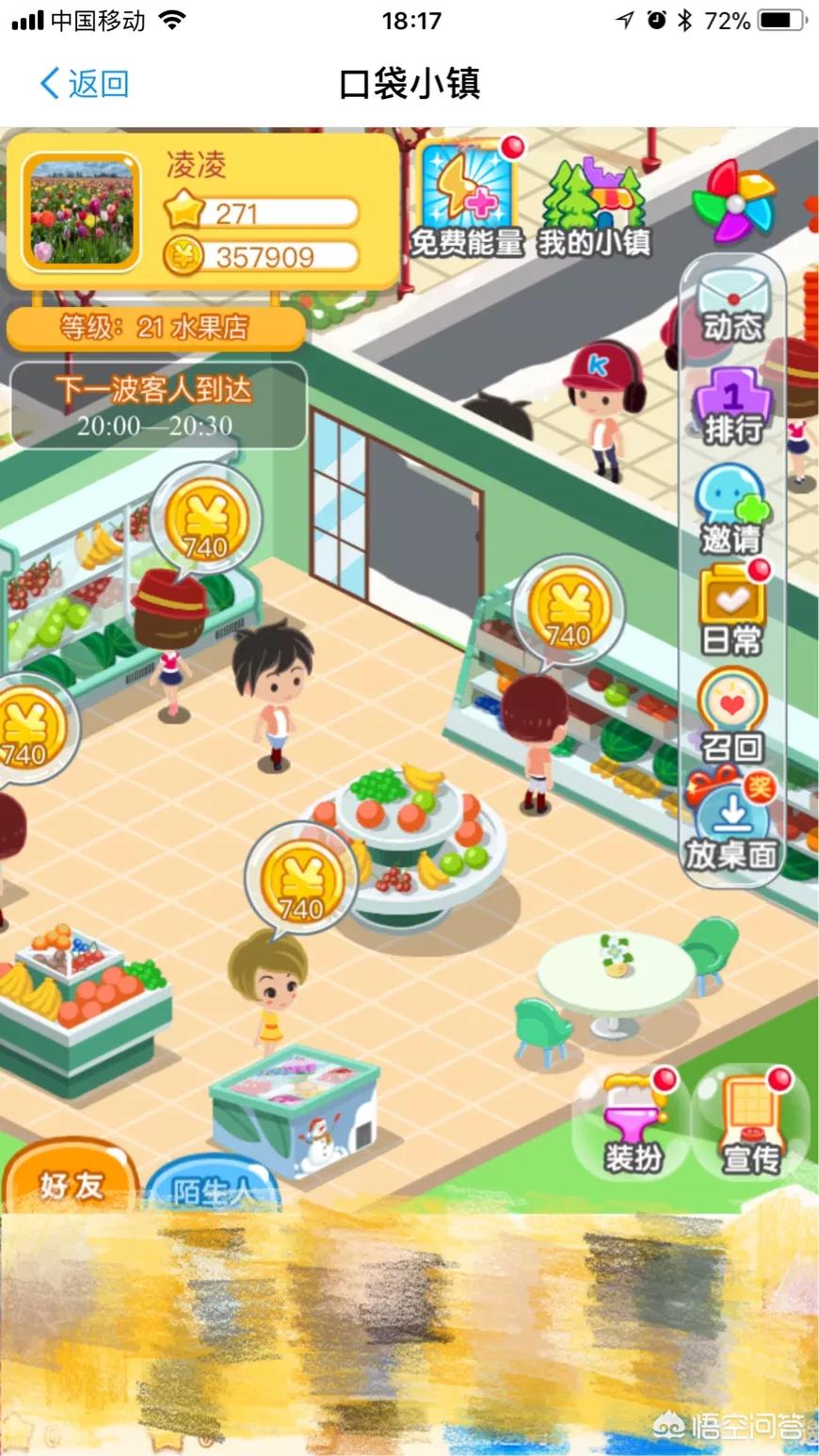The height and width of the screenshot is (1456, 819).
Task: Tap the colorful pinwheel icon
Action: click(733, 202)
